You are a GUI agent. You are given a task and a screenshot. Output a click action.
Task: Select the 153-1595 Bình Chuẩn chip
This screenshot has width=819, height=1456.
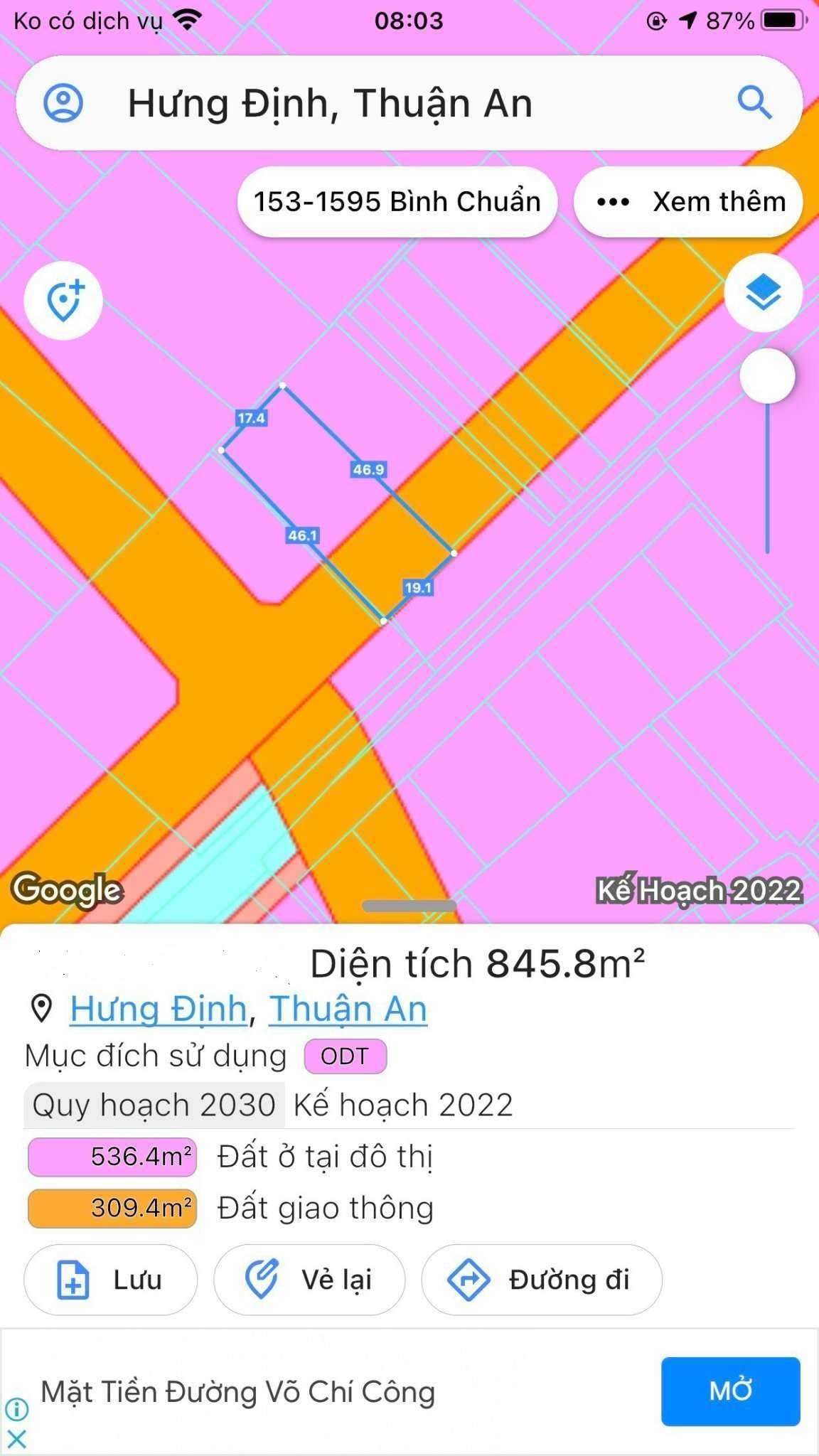point(397,202)
